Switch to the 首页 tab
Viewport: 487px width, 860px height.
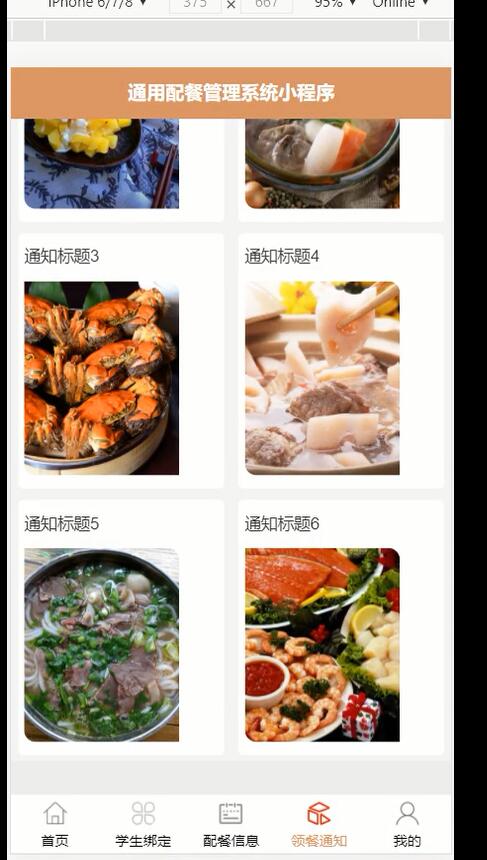55,824
